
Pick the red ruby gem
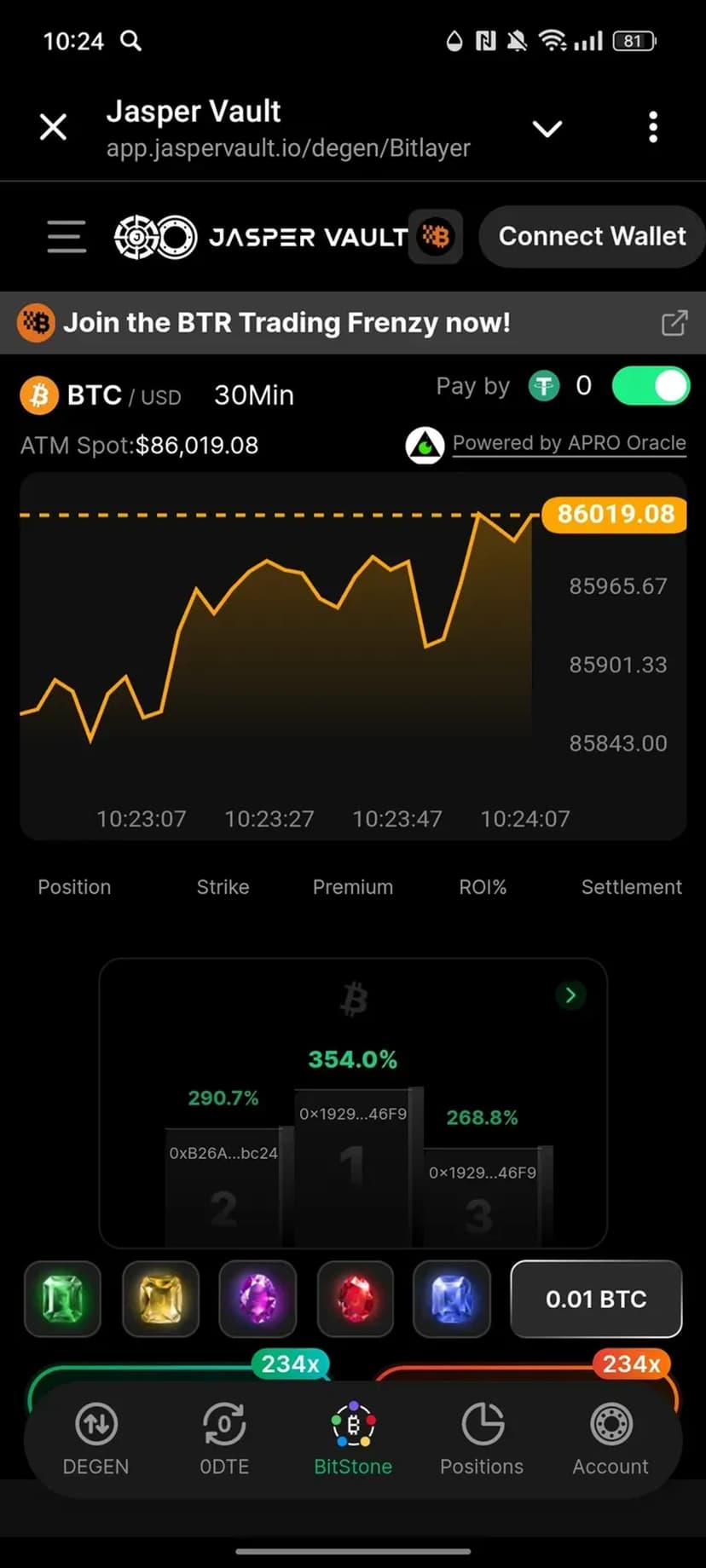point(356,1299)
